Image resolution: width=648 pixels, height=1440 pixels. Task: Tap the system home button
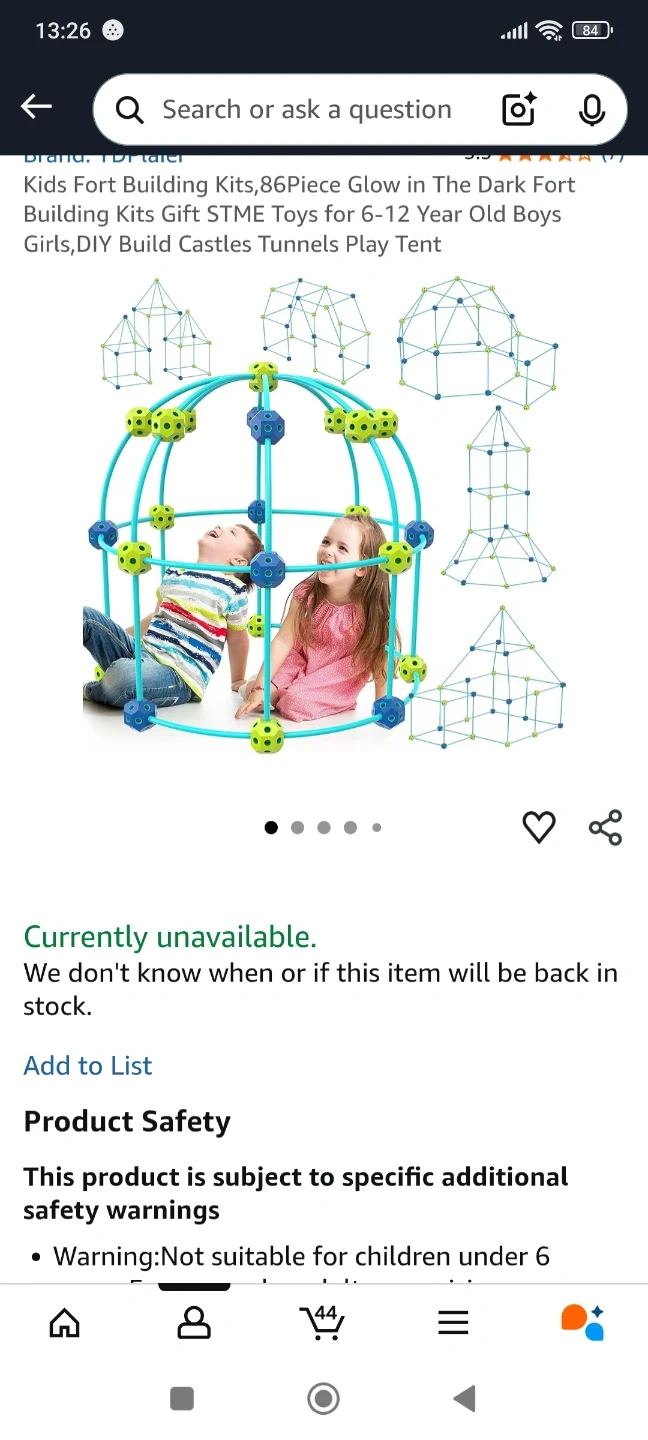[323, 1398]
